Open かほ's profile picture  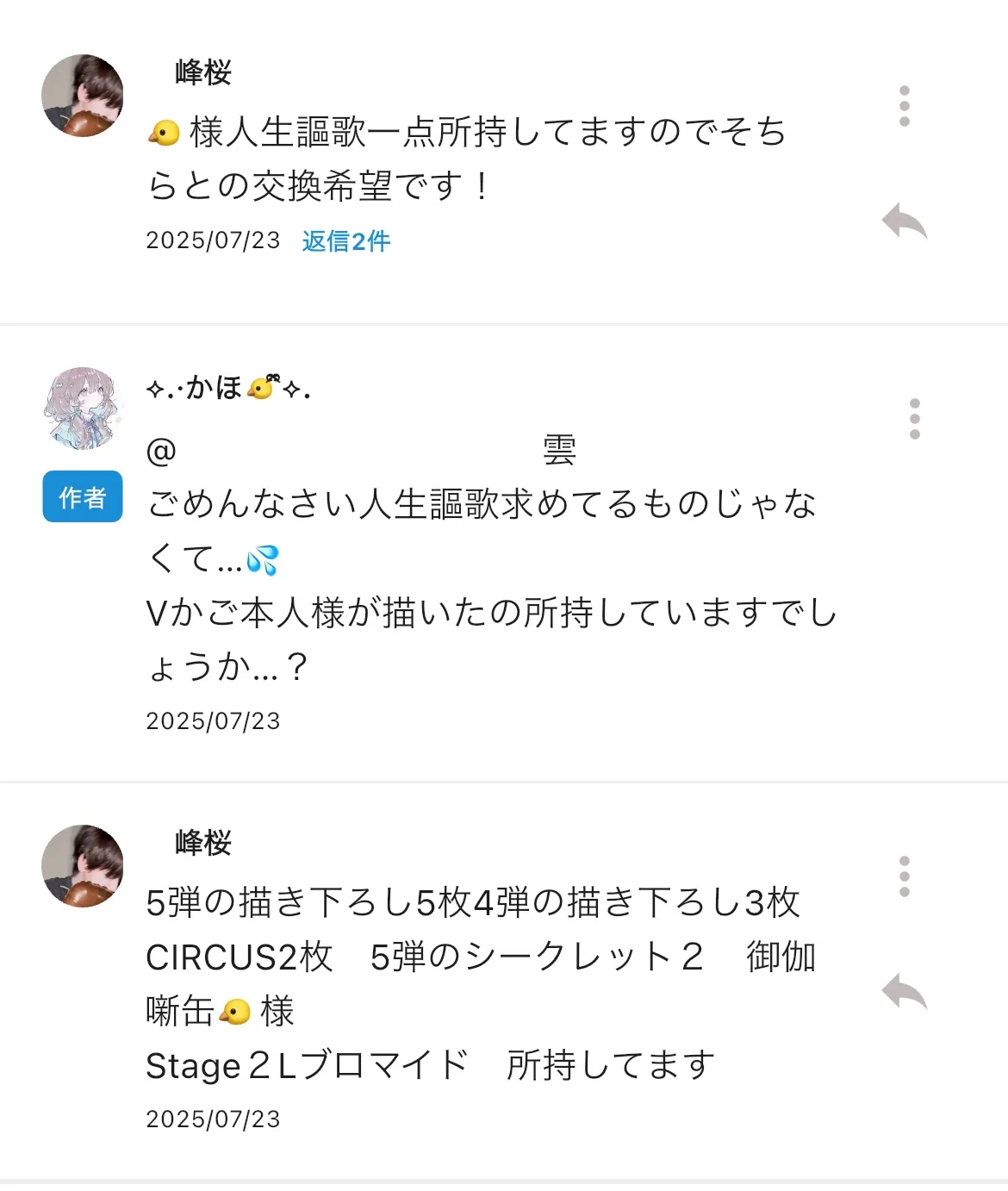click(83, 408)
